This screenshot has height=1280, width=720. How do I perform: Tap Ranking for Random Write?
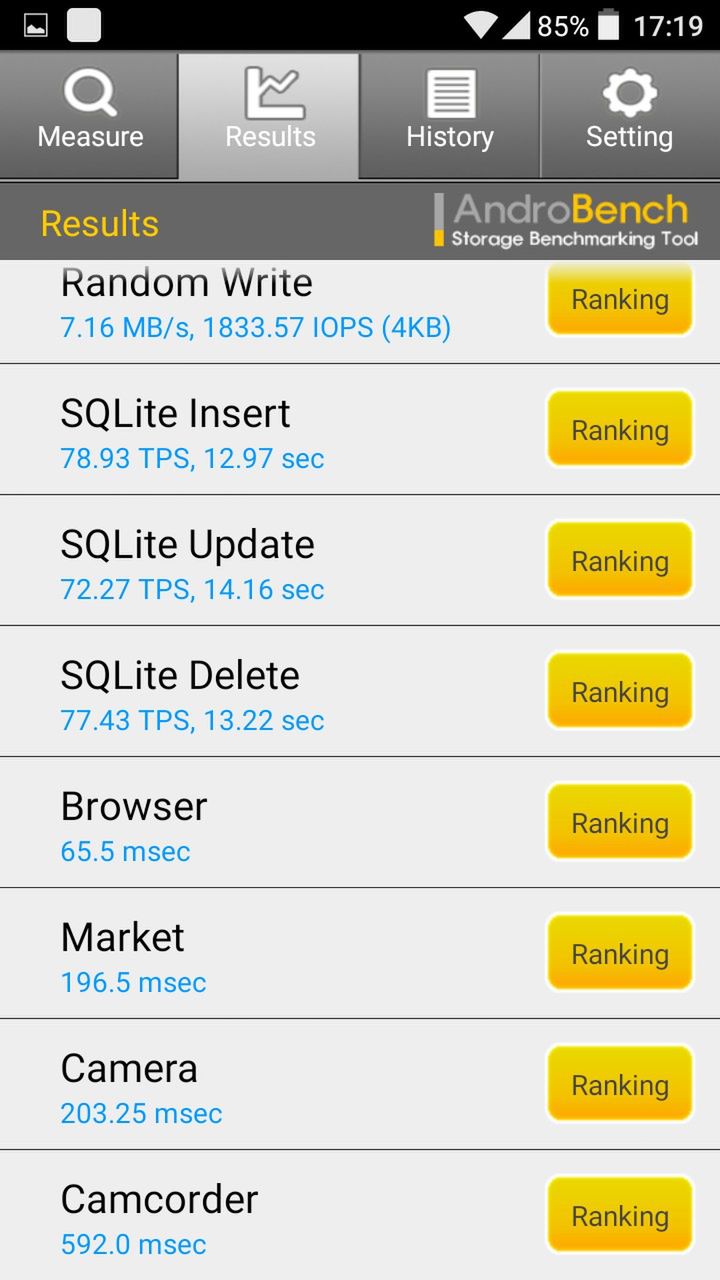(619, 299)
